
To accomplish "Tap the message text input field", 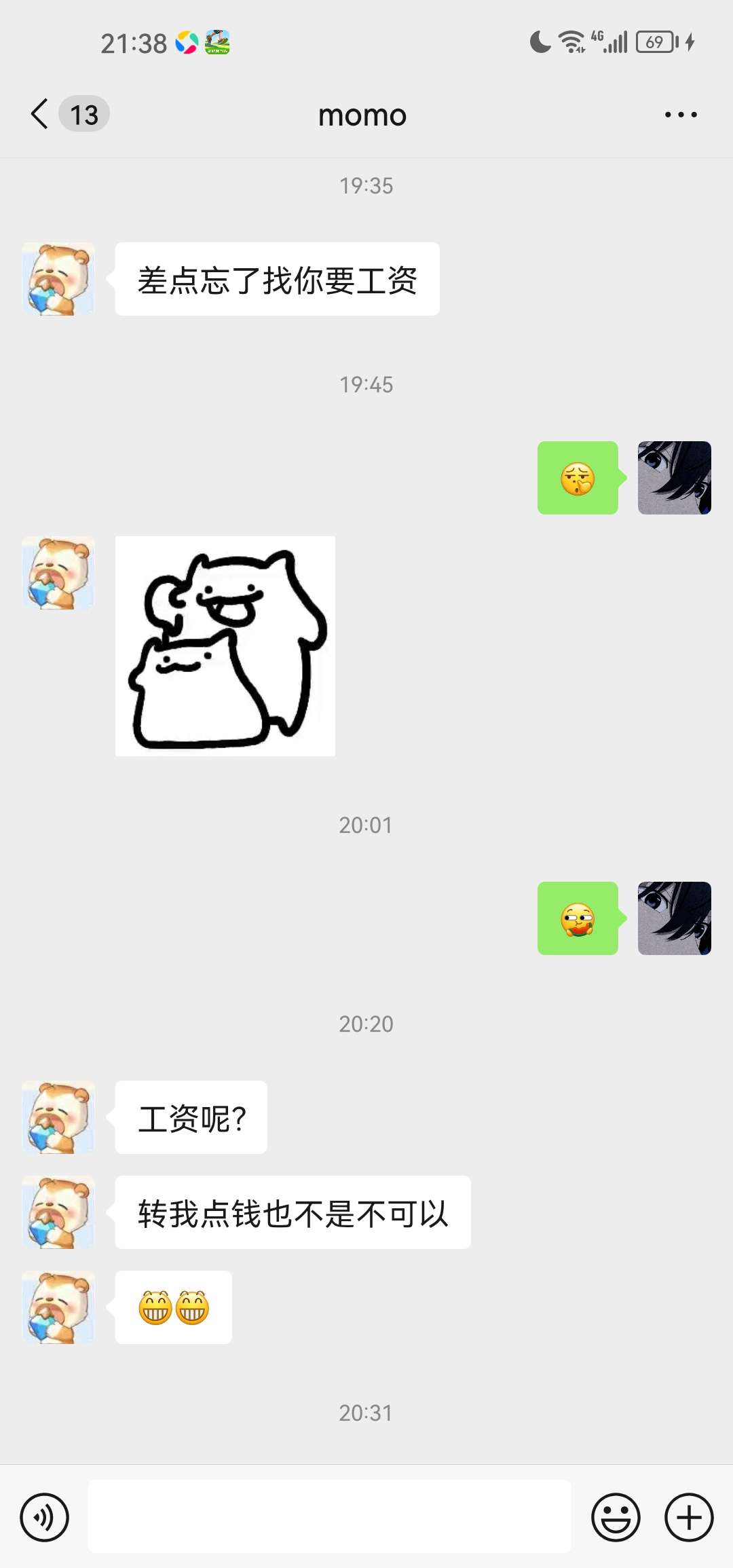I will click(329, 1517).
